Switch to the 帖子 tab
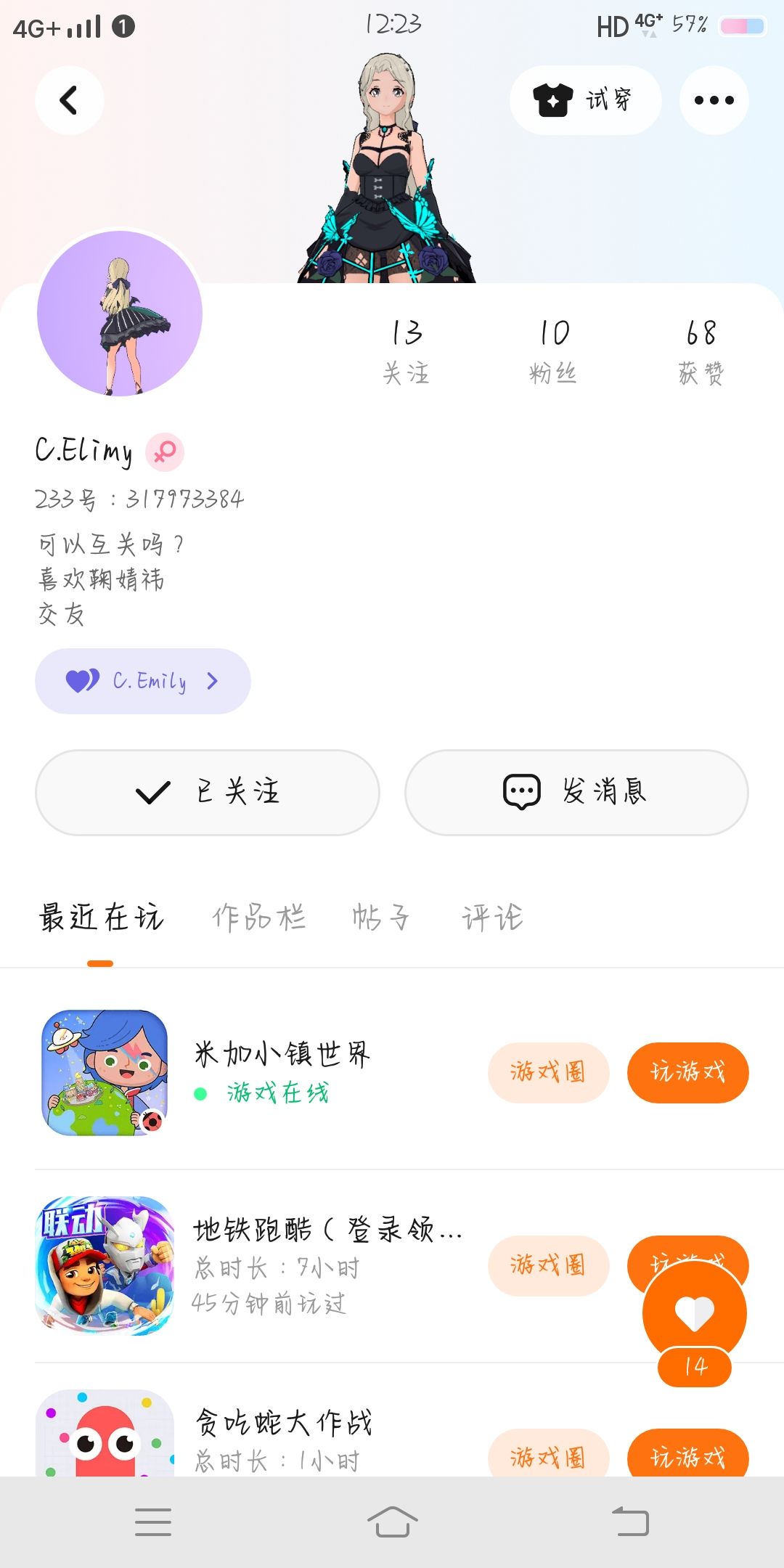The width and height of the screenshot is (784, 1568). 381,918
